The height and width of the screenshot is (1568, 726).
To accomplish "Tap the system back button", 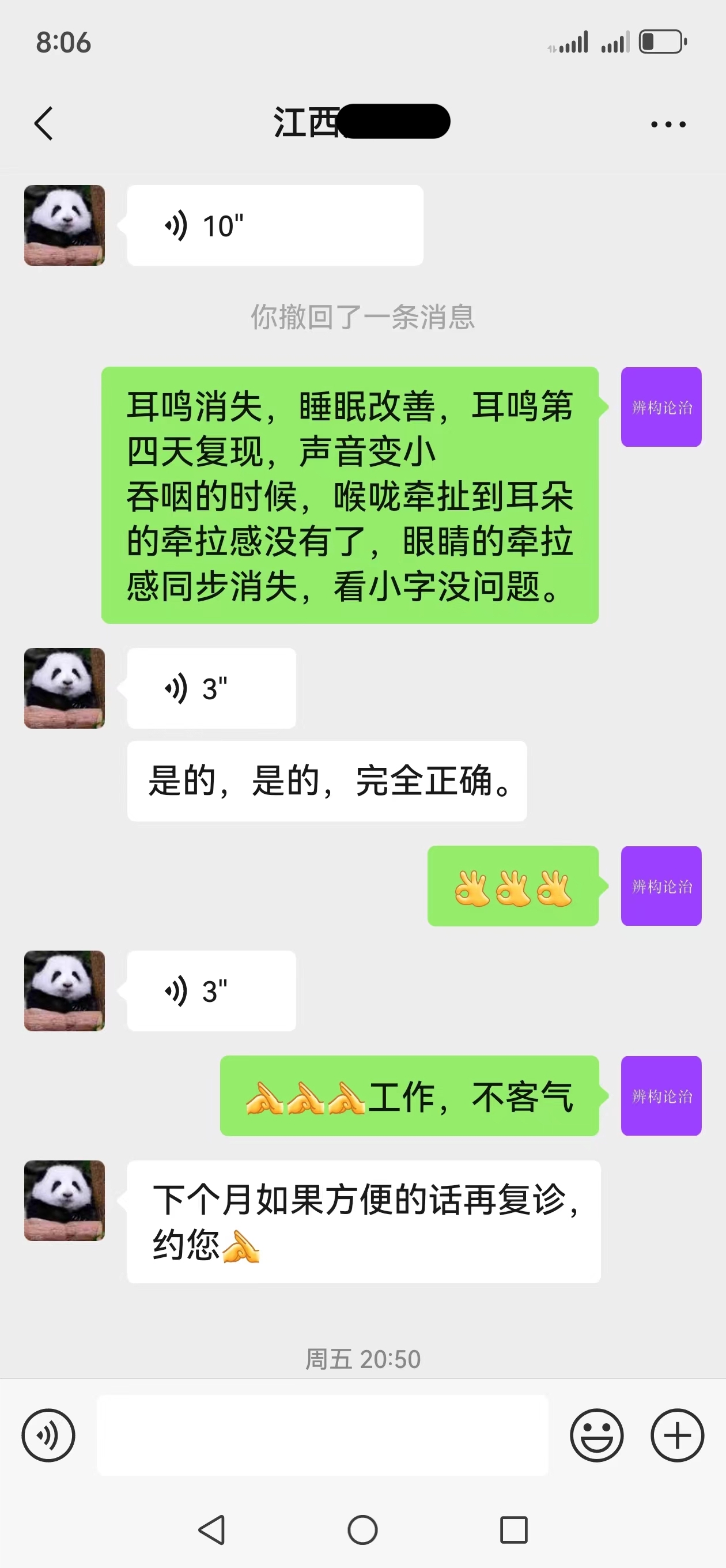I will [x=212, y=1529].
